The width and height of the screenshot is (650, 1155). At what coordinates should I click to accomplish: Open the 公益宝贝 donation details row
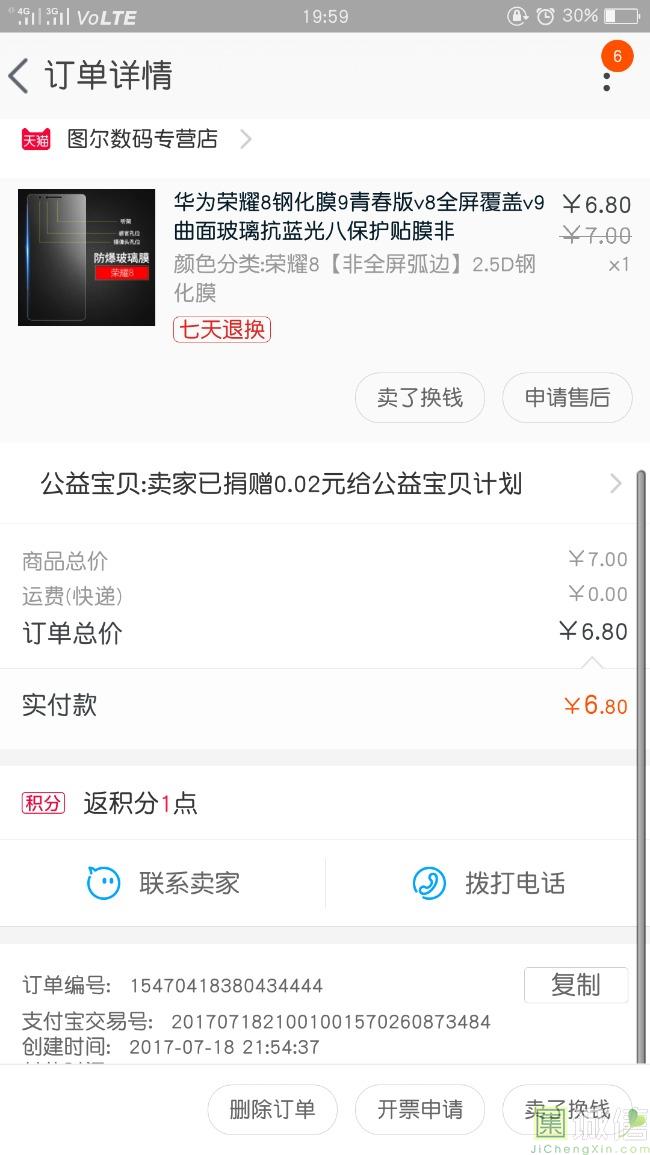click(325, 485)
